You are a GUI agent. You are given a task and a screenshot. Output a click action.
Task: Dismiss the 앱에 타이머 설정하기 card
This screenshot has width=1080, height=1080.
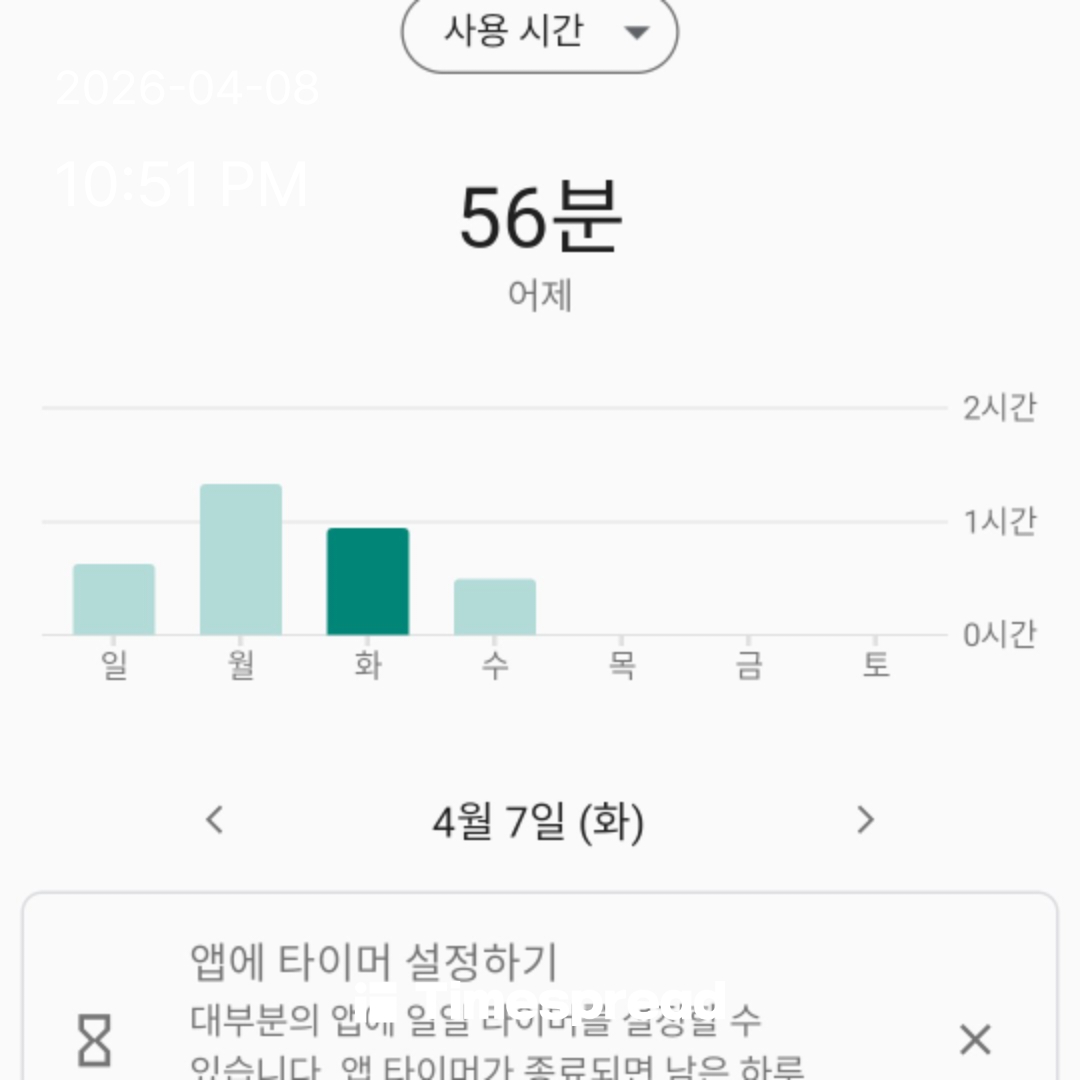coord(974,1040)
